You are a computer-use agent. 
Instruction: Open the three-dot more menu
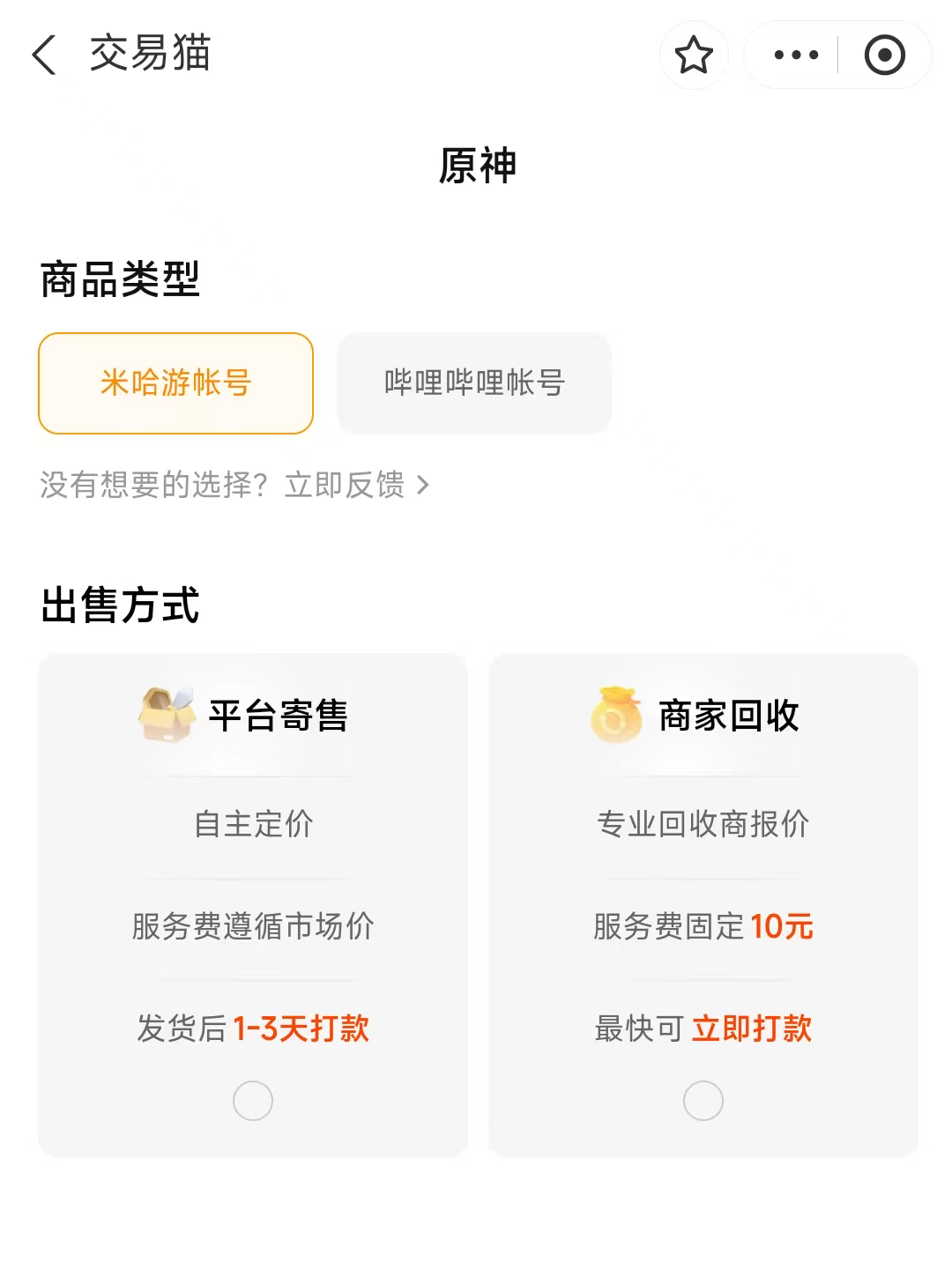pos(795,55)
